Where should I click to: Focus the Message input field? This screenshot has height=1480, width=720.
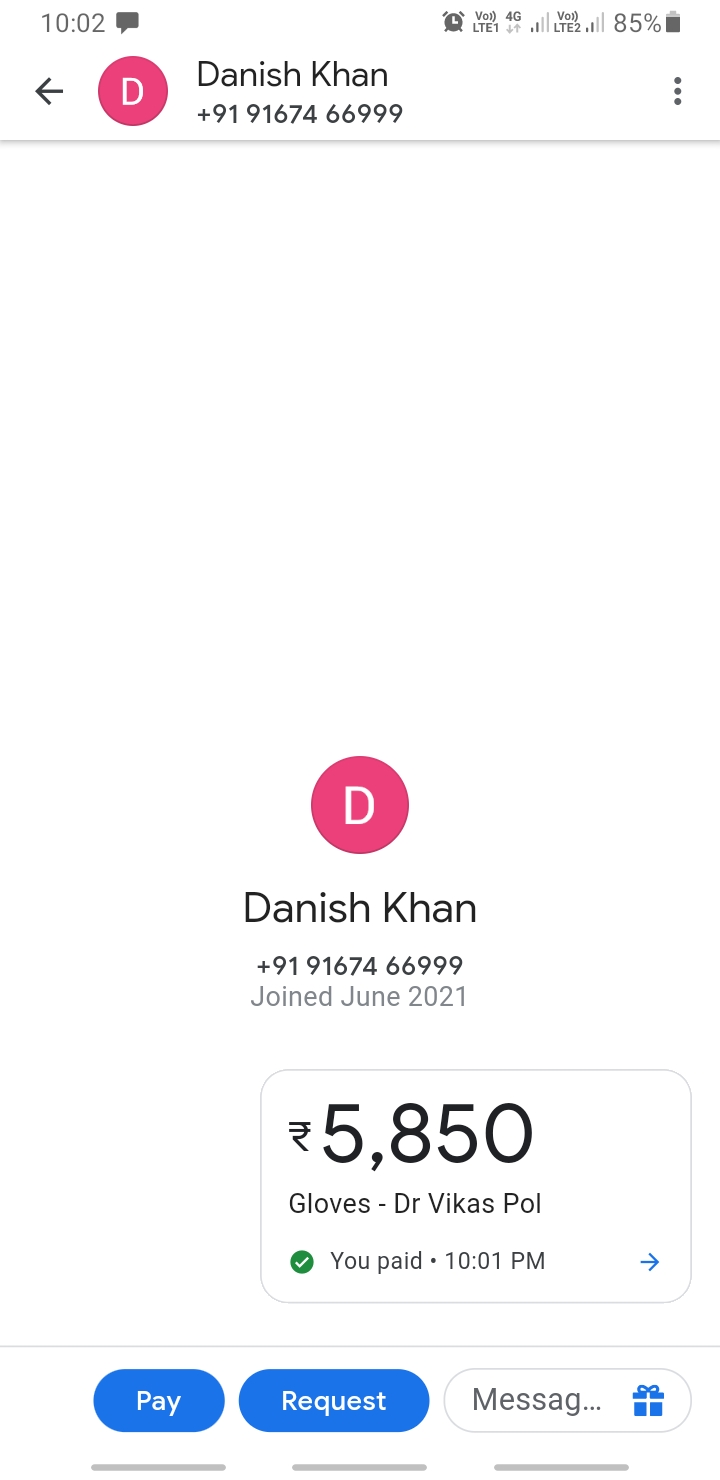coord(536,1400)
